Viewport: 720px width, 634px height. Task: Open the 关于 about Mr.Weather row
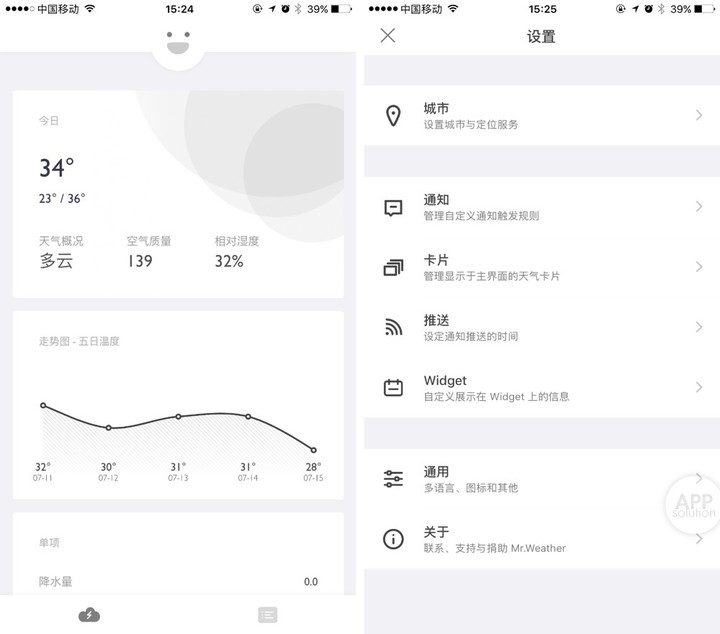point(540,539)
